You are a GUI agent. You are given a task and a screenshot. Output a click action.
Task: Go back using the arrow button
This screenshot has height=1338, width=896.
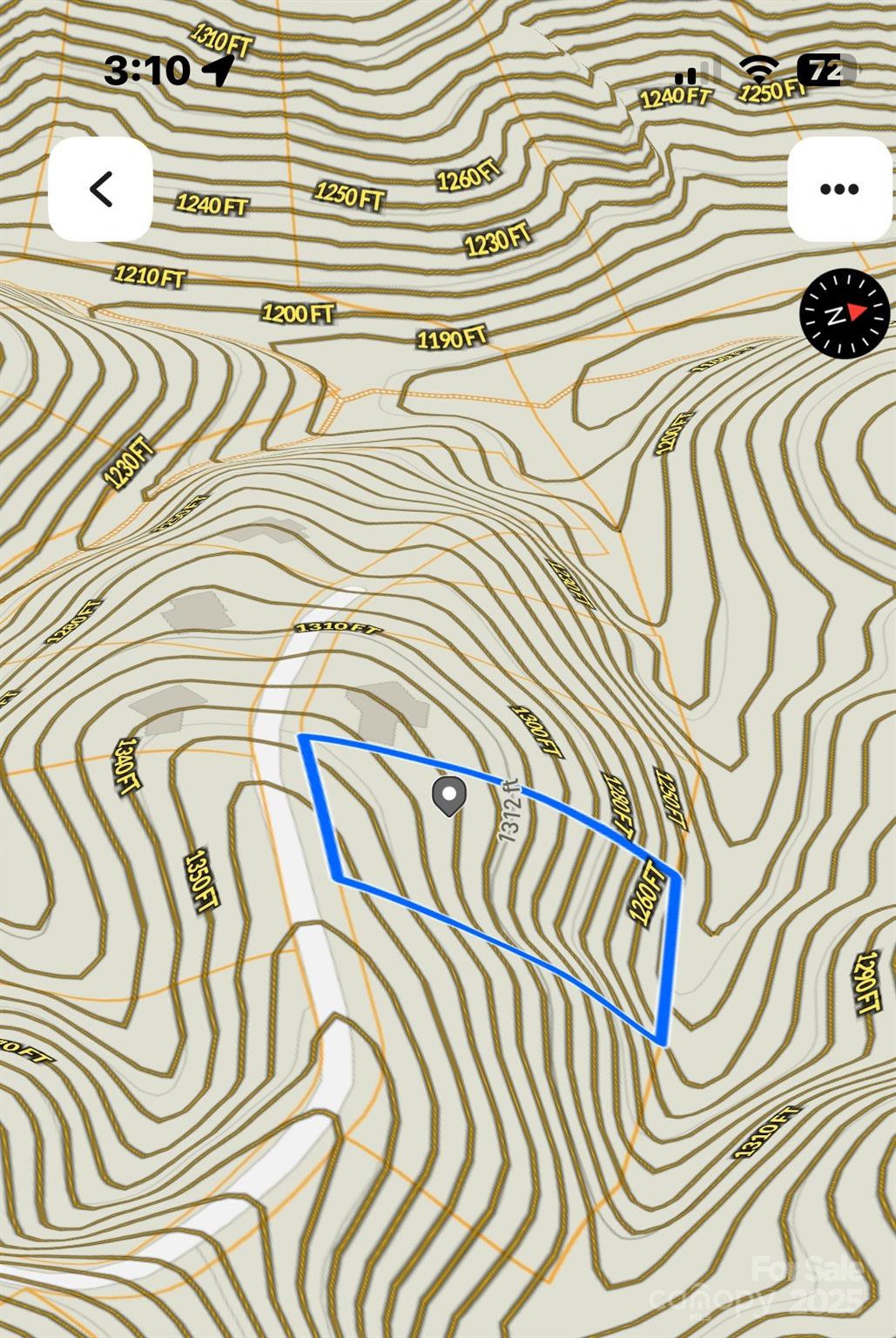[x=101, y=189]
